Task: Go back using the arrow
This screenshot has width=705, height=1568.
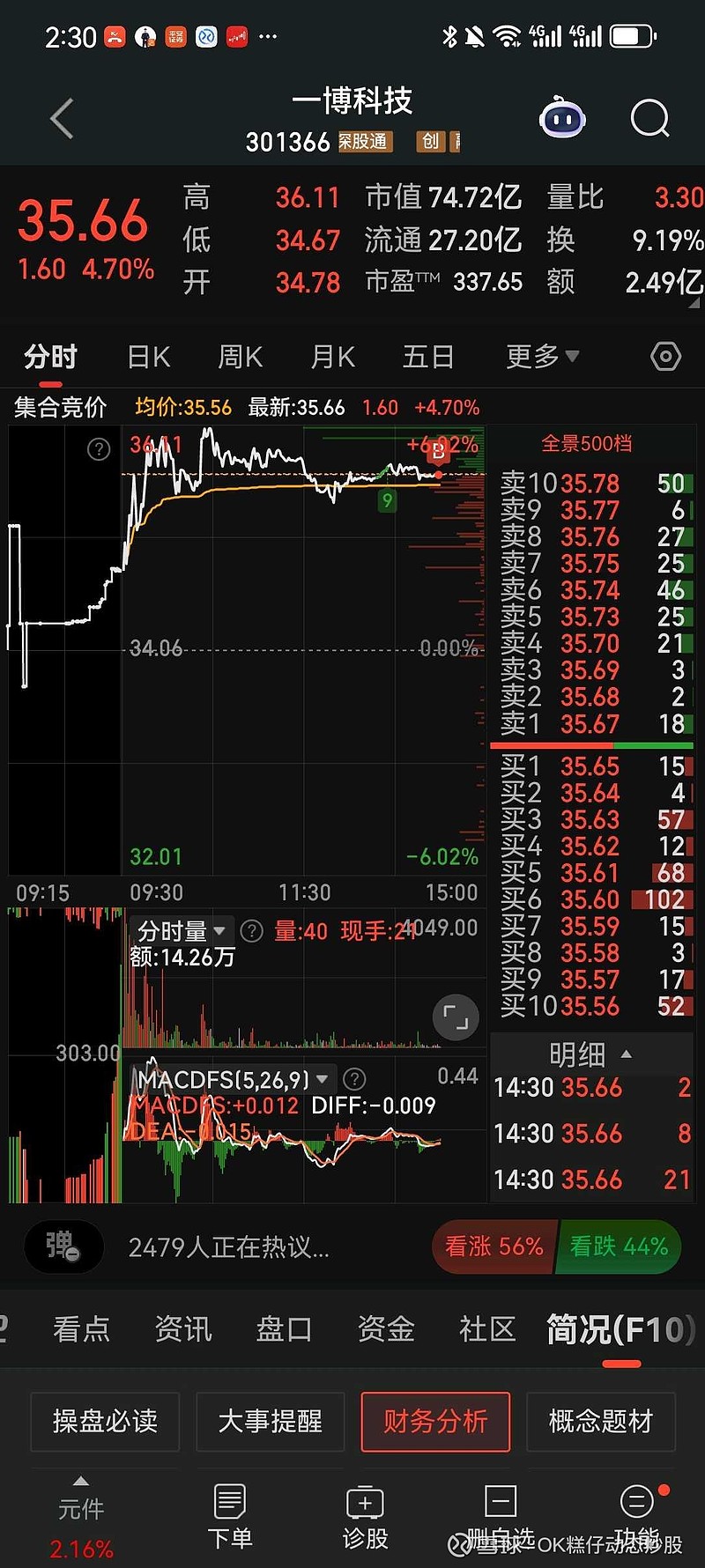Action: pyautogui.click(x=62, y=119)
